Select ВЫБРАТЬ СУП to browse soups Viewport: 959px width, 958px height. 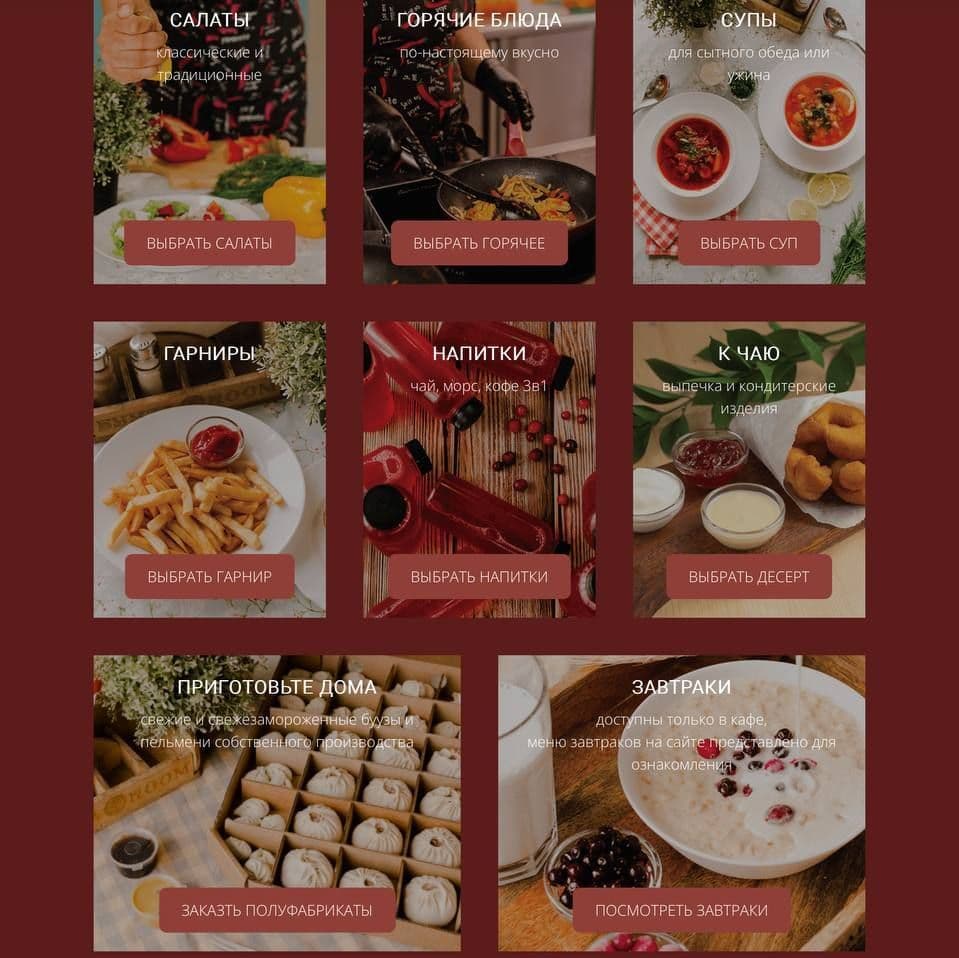point(748,243)
